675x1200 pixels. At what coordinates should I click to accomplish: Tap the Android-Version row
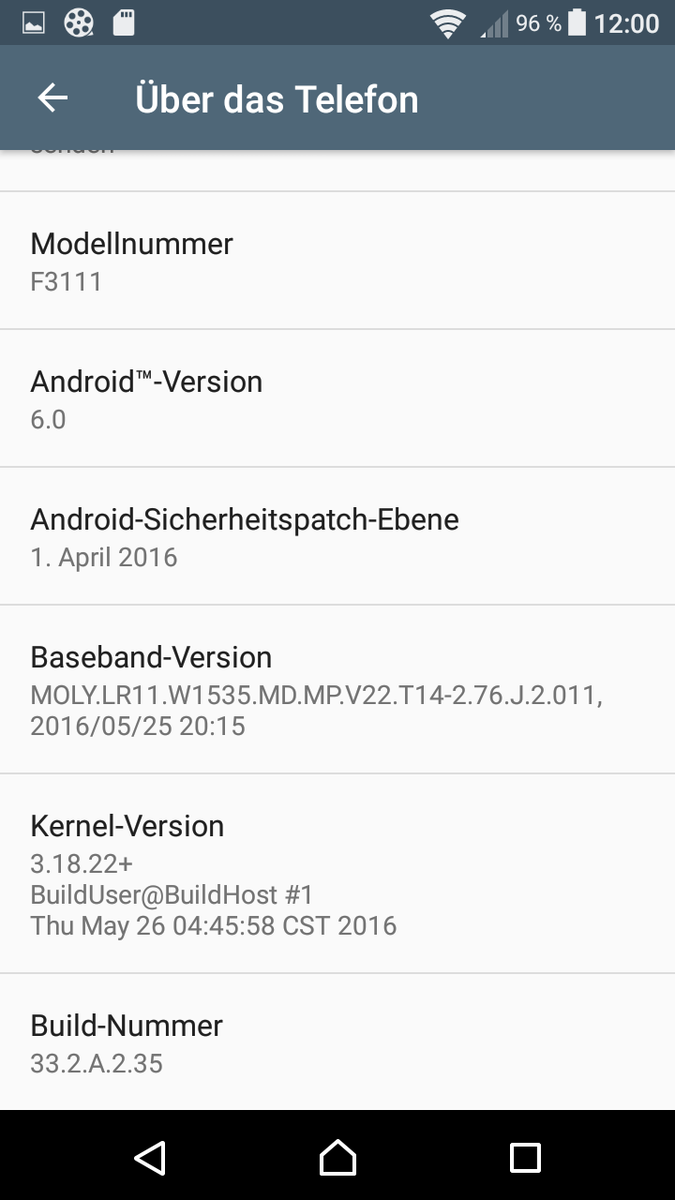point(337,399)
